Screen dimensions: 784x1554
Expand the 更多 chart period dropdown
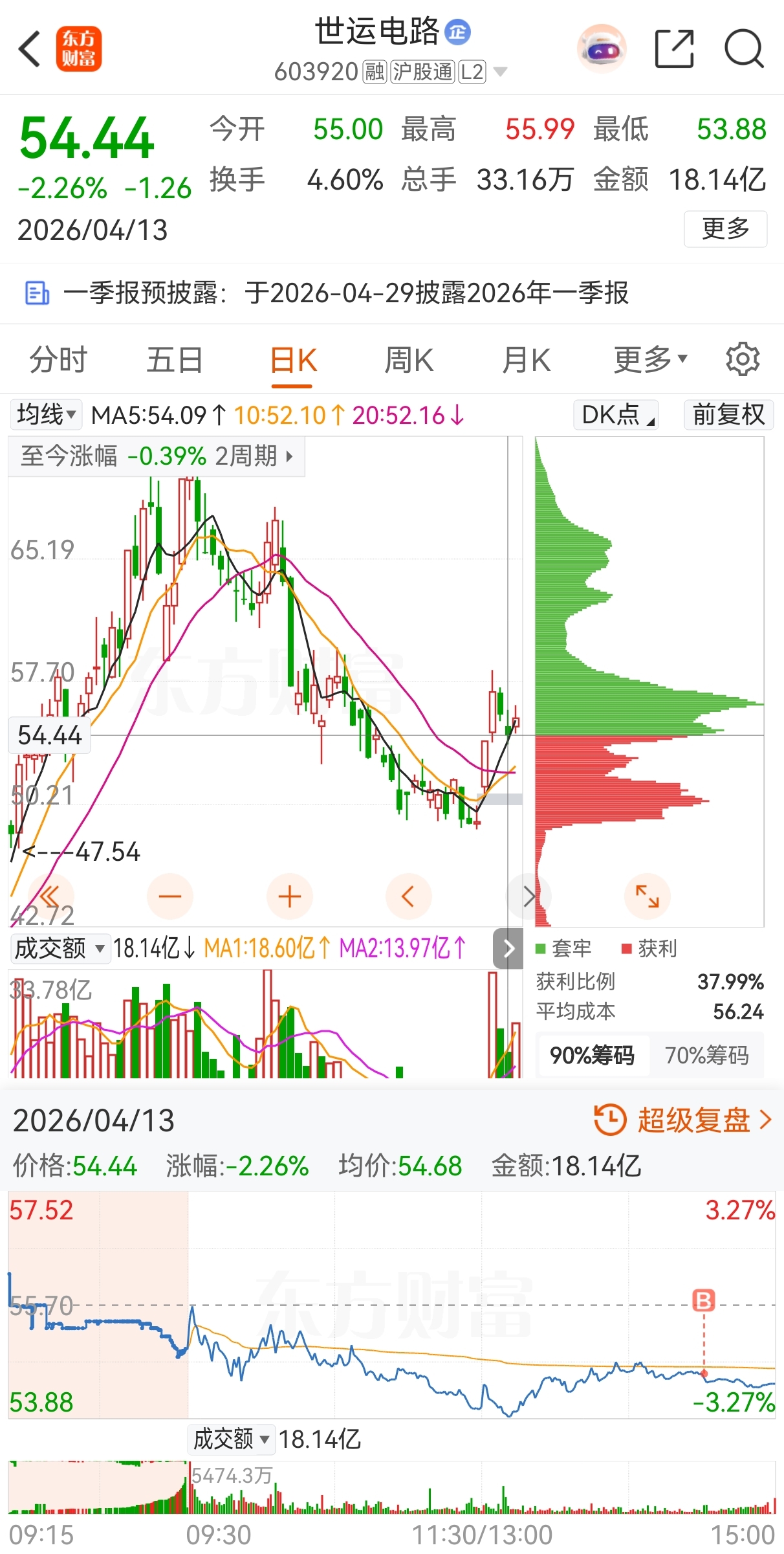[650, 360]
